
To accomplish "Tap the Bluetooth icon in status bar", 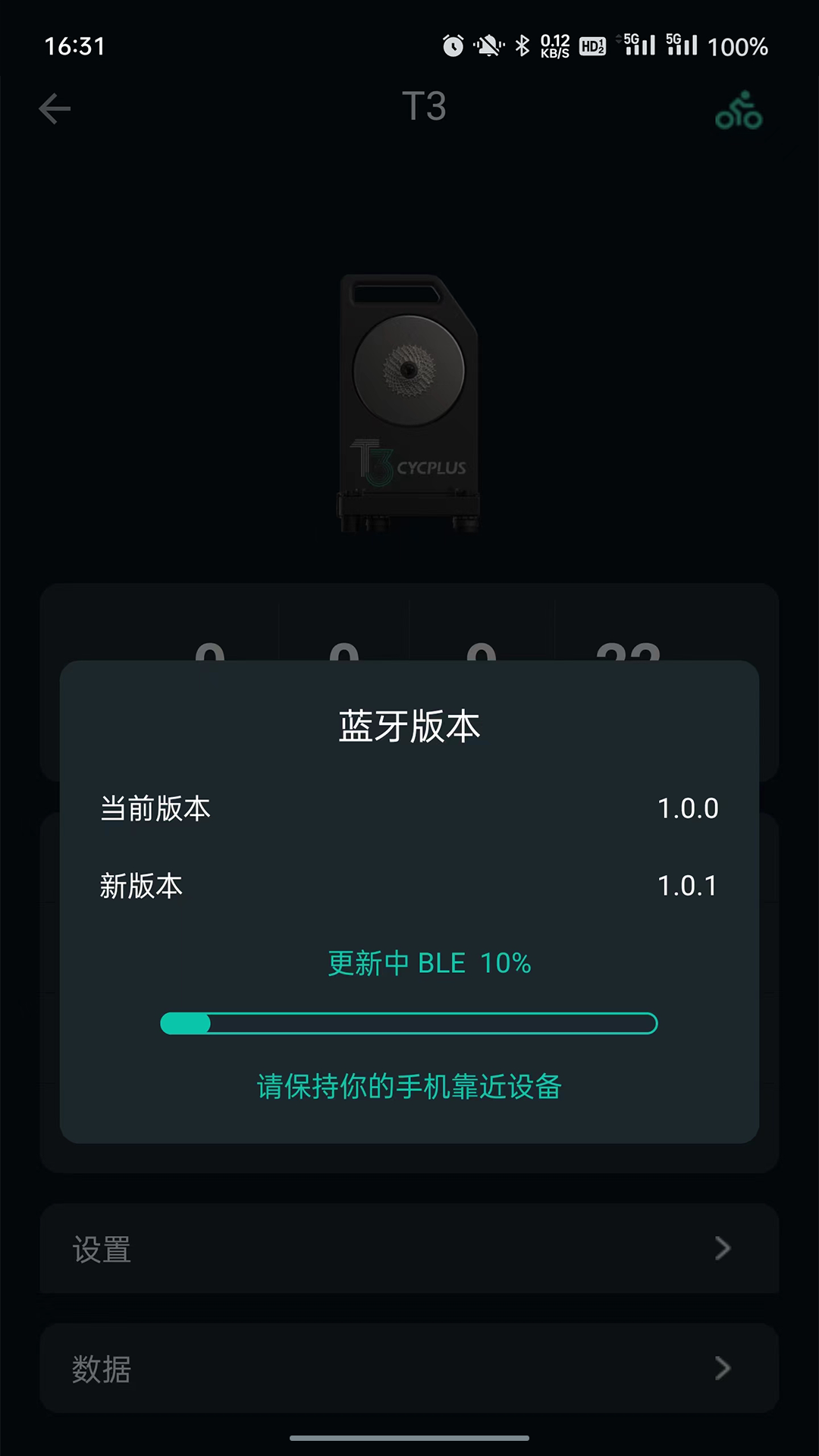I will (522, 44).
